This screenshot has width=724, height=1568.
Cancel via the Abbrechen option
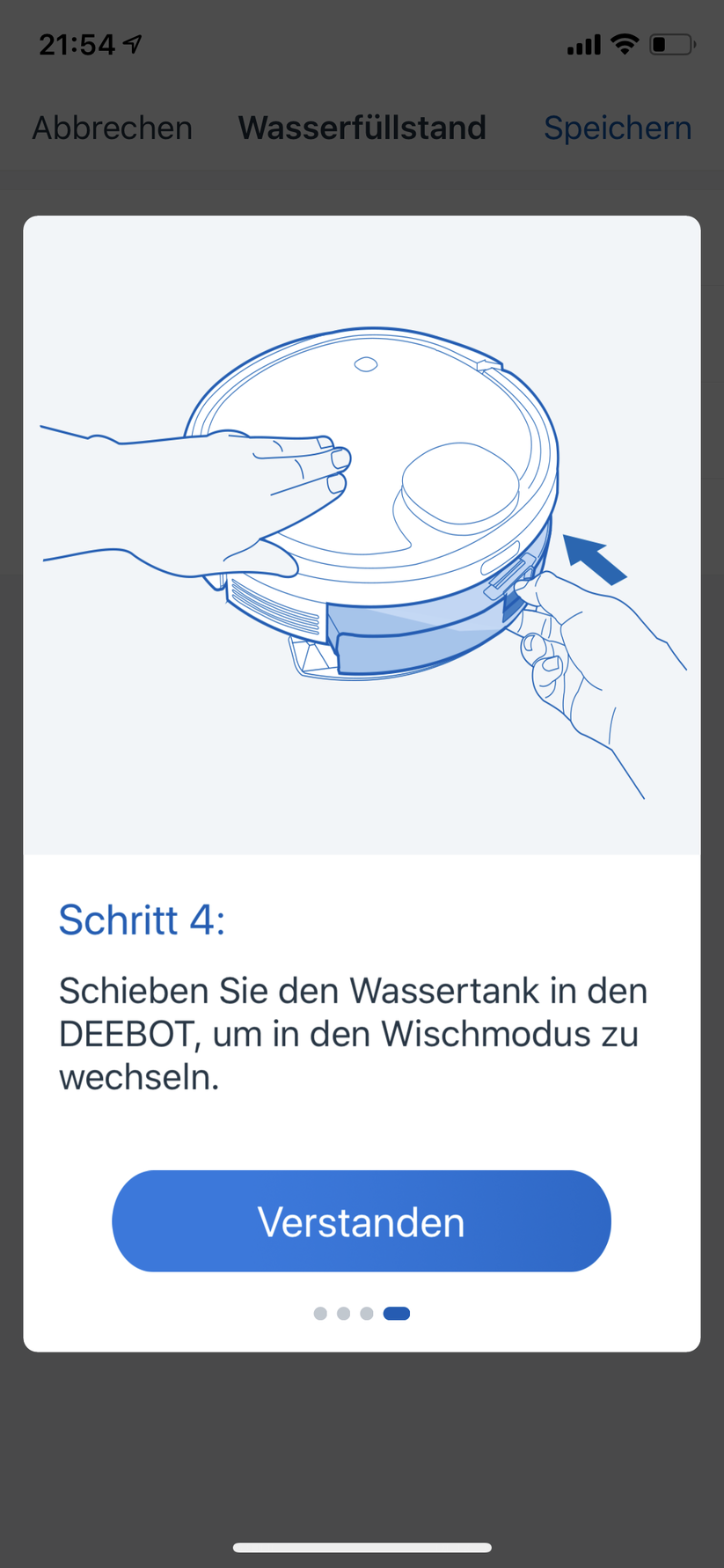pyautogui.click(x=112, y=128)
